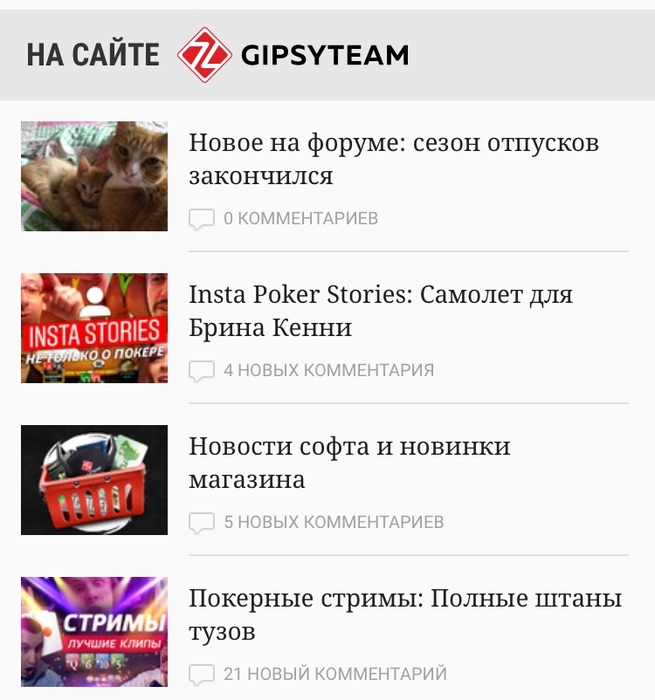Open the GipsyTeam logo in header

click(x=293, y=55)
